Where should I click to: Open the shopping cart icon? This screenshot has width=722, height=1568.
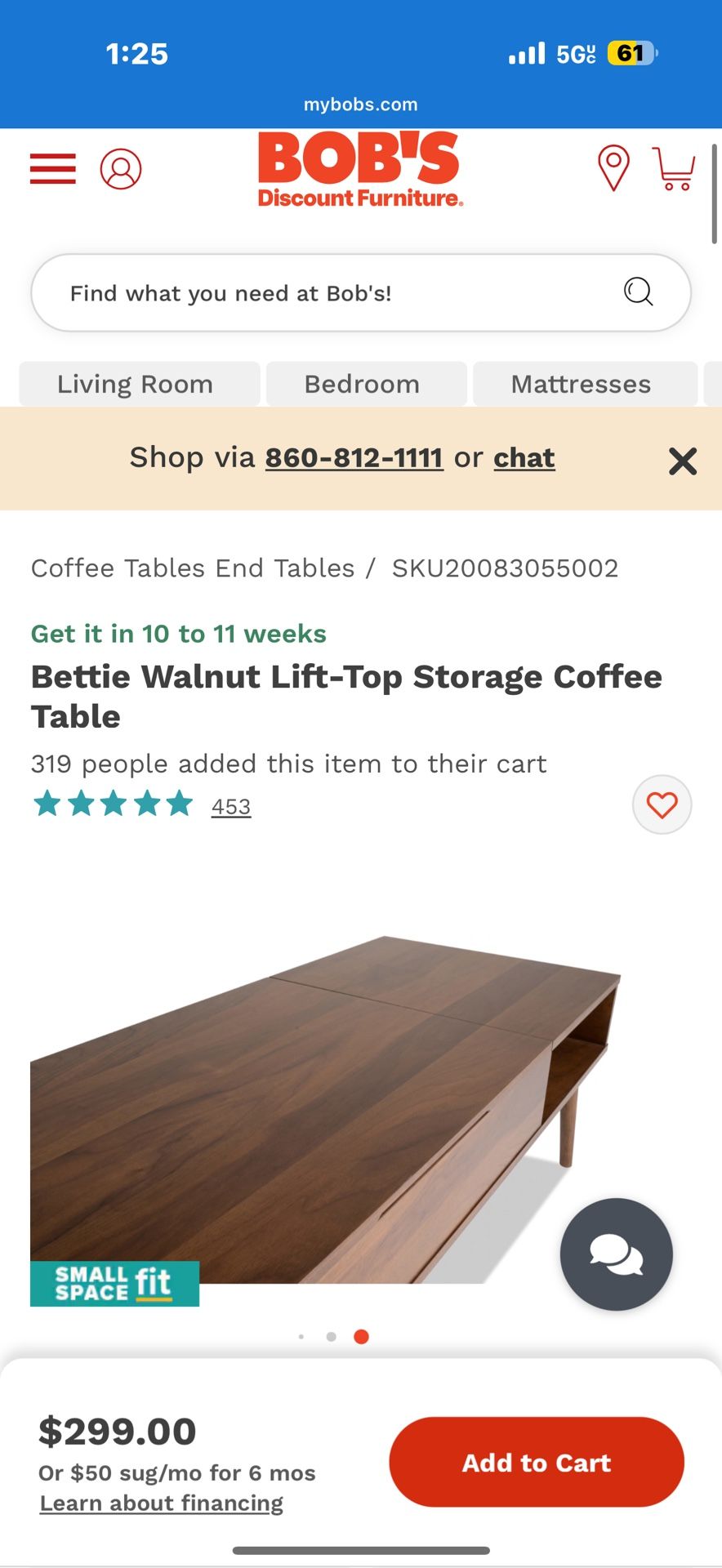tap(675, 169)
